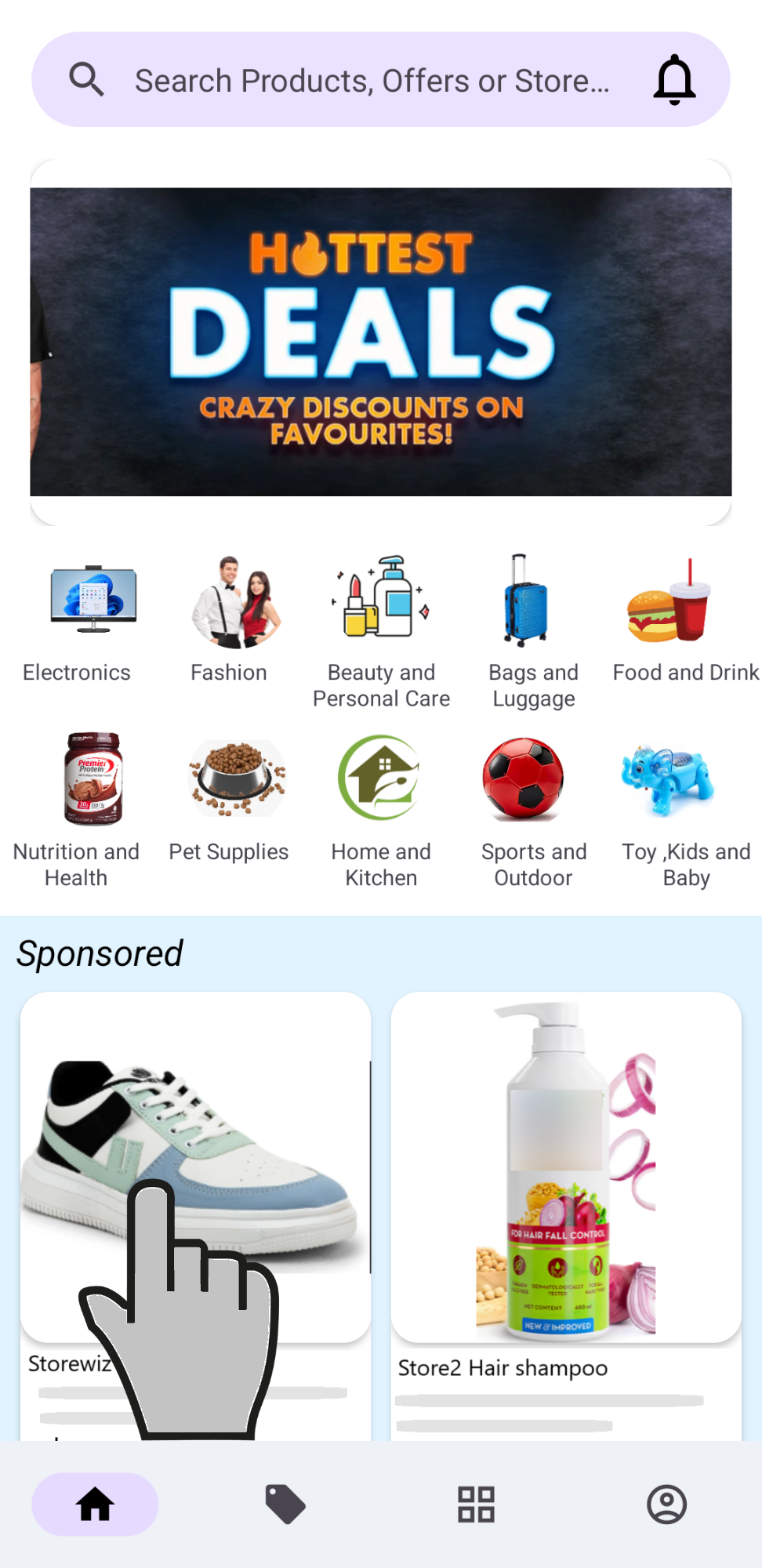Select the Nutrition and Health category
This screenshot has height=1568, width=762.
click(x=92, y=776)
